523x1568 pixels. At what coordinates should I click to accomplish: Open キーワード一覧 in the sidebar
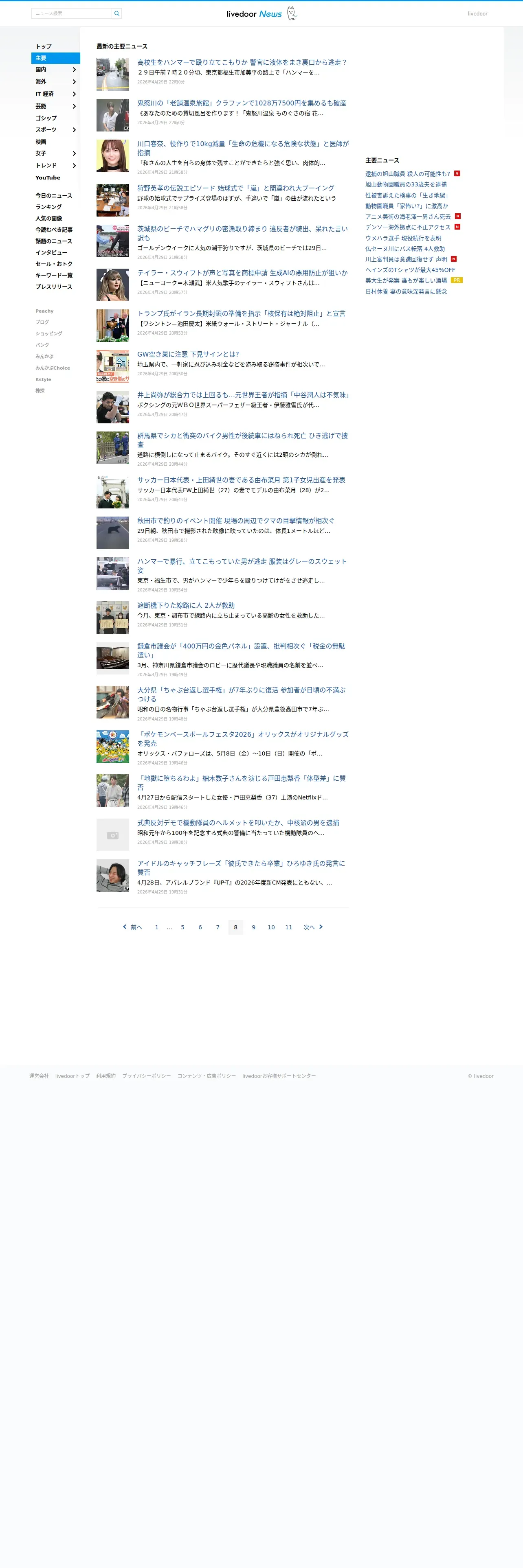click(54, 275)
